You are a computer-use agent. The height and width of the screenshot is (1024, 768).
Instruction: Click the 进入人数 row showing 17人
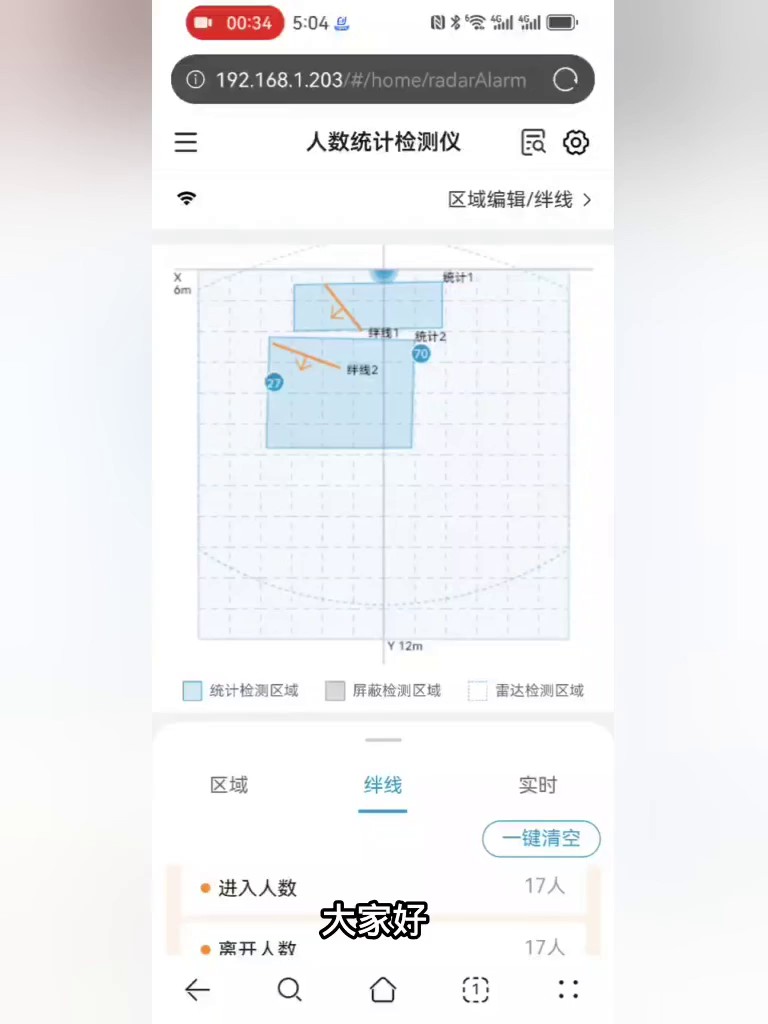click(x=383, y=888)
